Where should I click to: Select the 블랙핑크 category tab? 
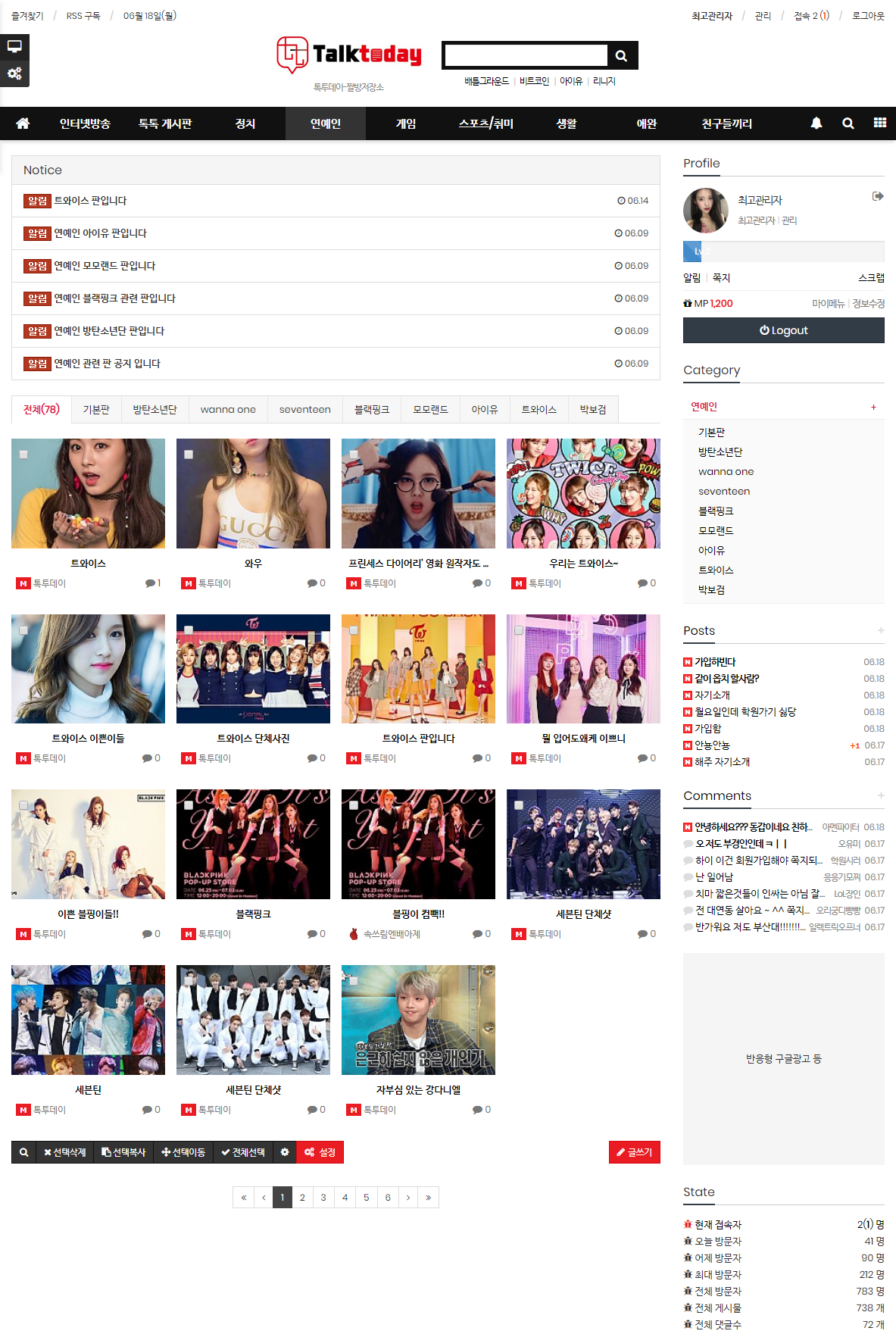tap(372, 409)
